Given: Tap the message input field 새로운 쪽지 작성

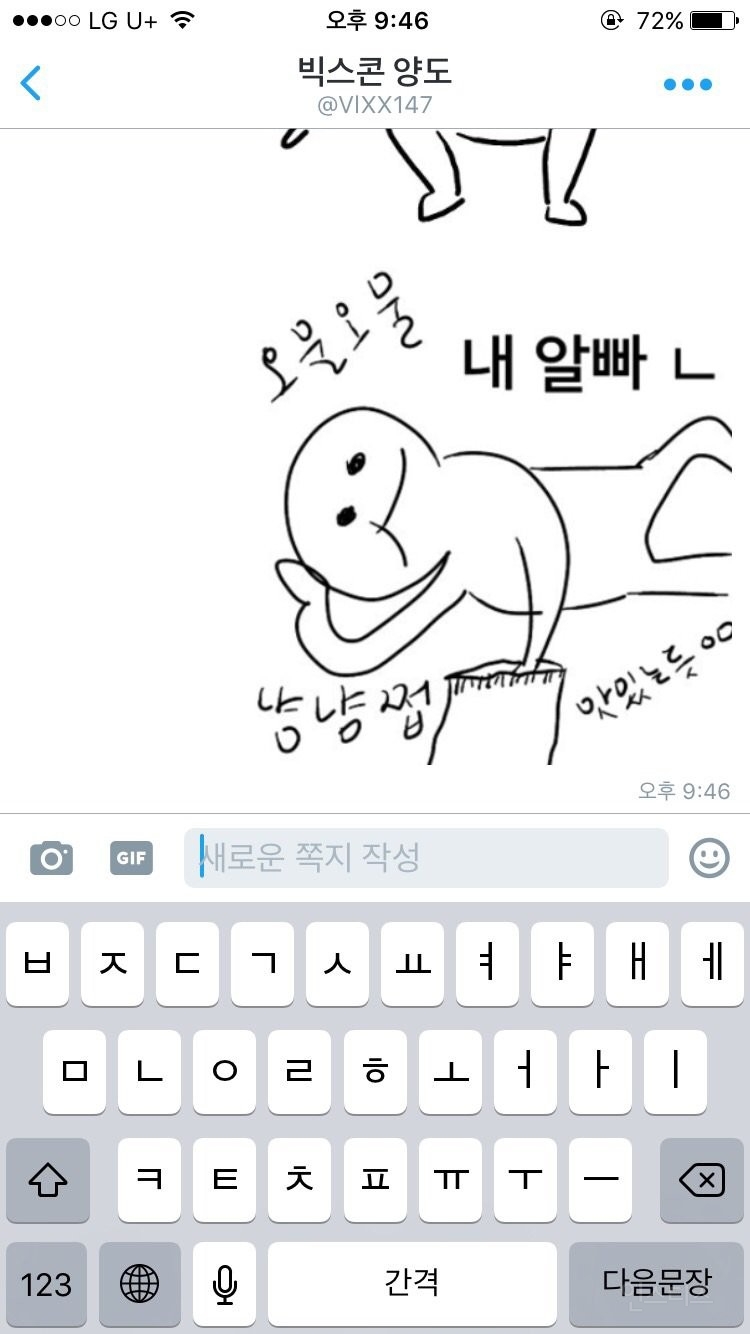Looking at the screenshot, I should click(426, 858).
